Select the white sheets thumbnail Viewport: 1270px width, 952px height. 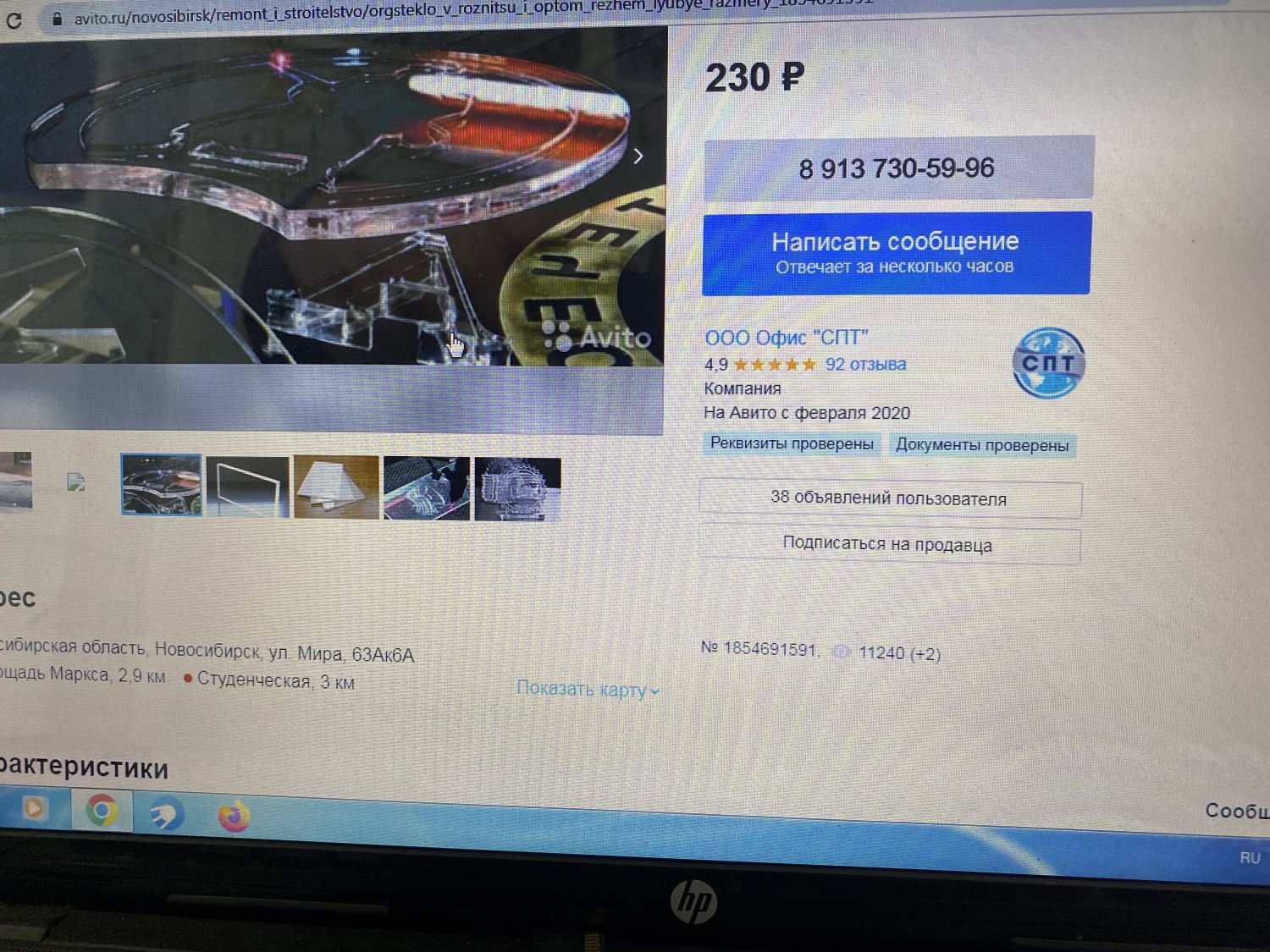click(x=336, y=487)
